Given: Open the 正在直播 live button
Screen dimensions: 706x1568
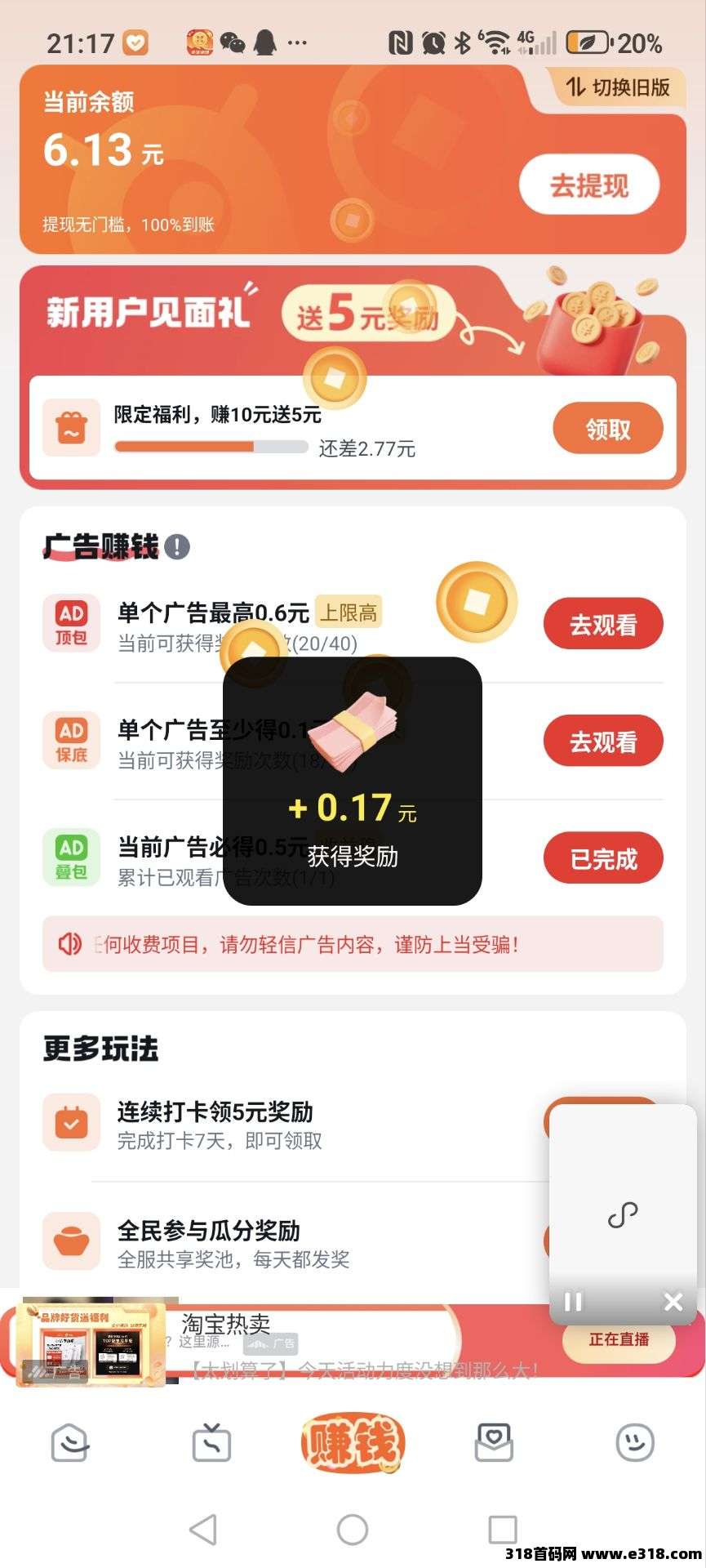Looking at the screenshot, I should tap(619, 1339).
